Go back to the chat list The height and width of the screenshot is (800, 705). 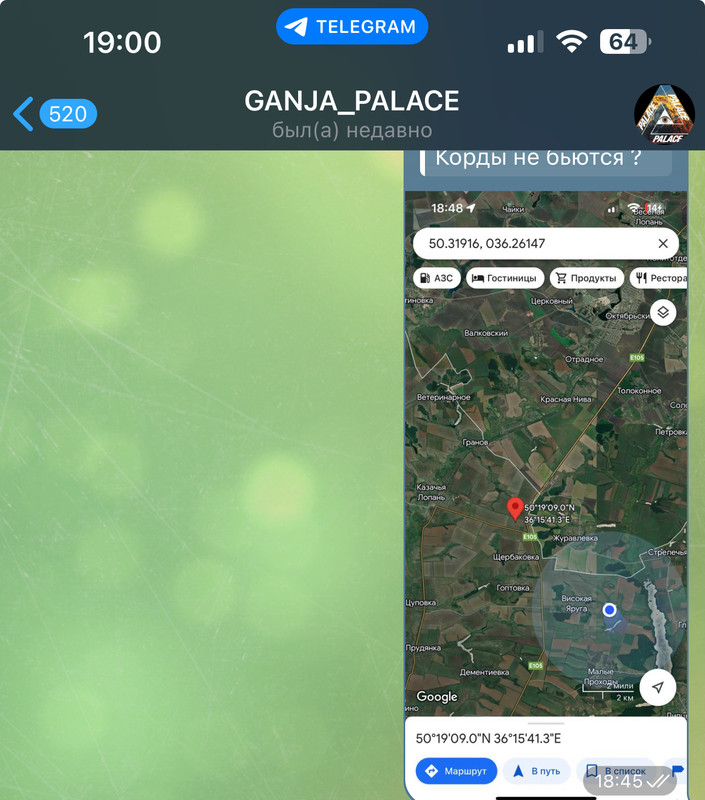click(x=52, y=114)
